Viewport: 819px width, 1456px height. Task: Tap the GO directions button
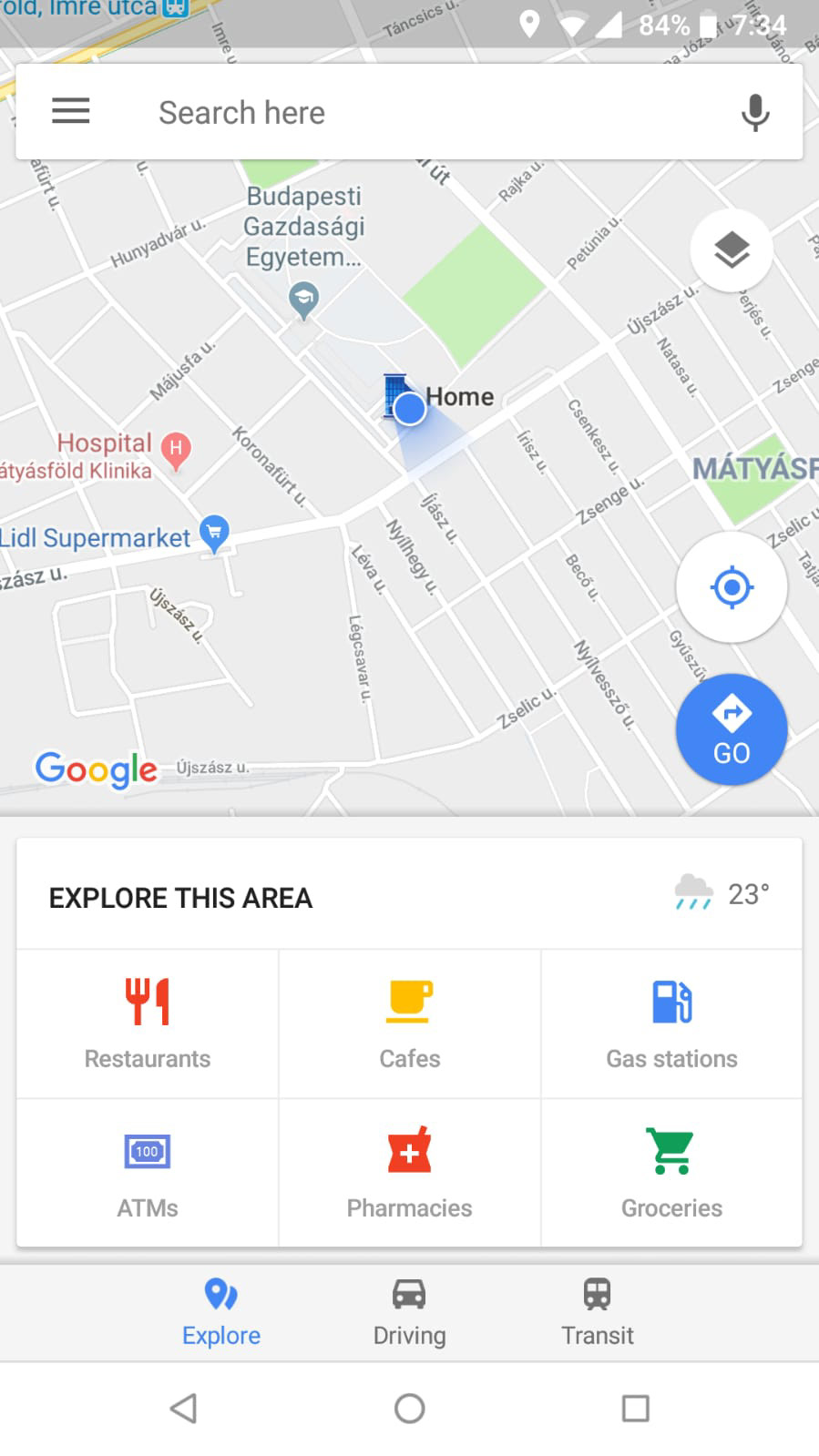(x=732, y=729)
